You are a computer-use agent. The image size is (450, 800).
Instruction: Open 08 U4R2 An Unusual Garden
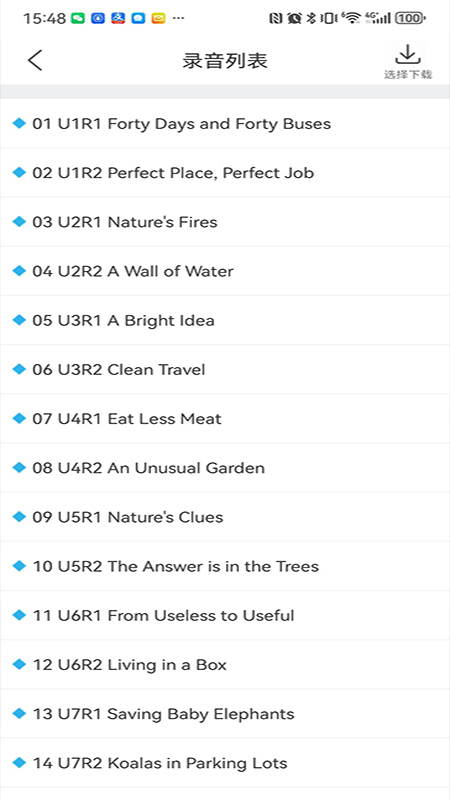click(225, 468)
